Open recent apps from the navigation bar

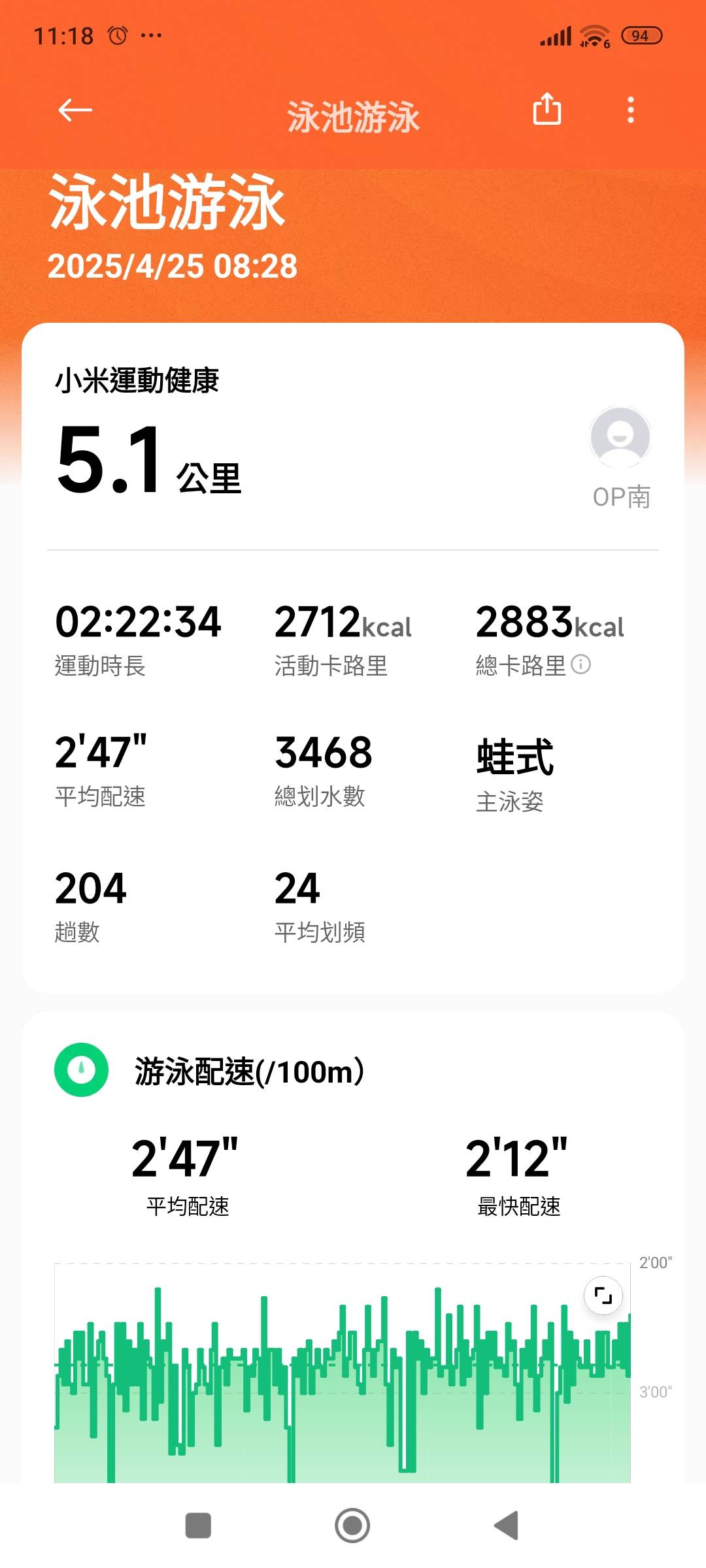(198, 1526)
